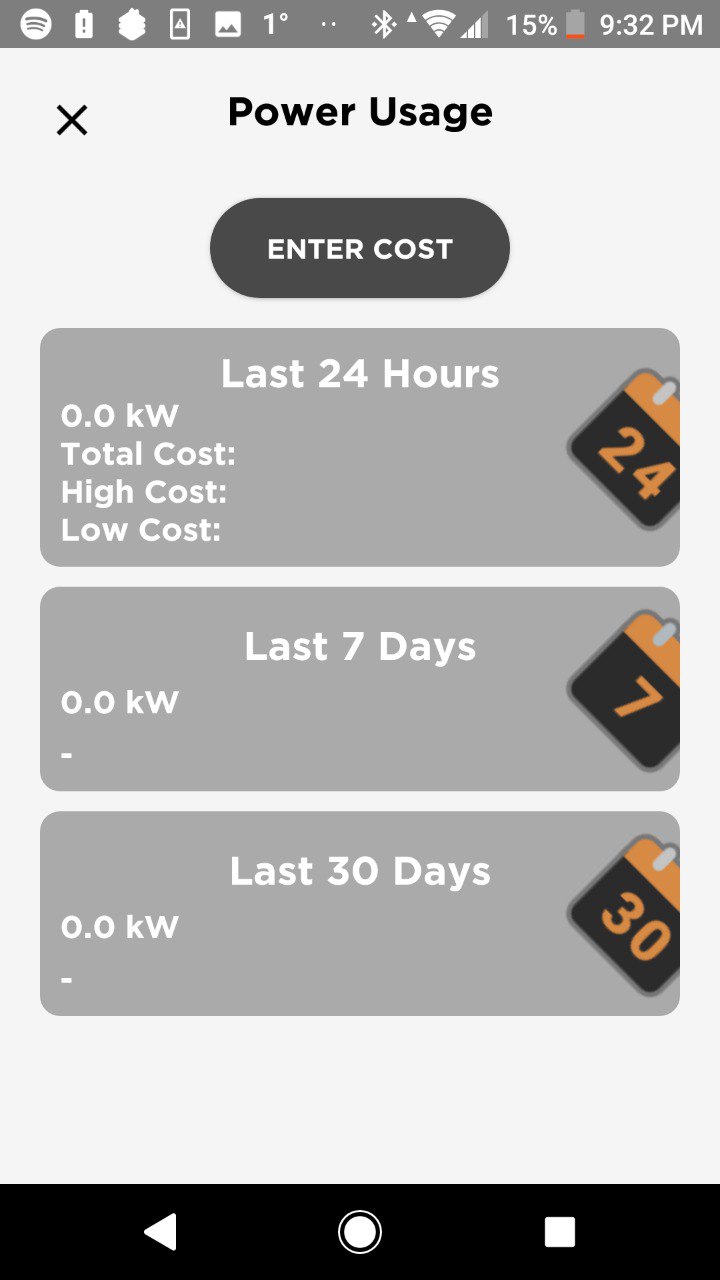720x1280 pixels.
Task: Close the Power Usage screen
Action: (x=72, y=120)
